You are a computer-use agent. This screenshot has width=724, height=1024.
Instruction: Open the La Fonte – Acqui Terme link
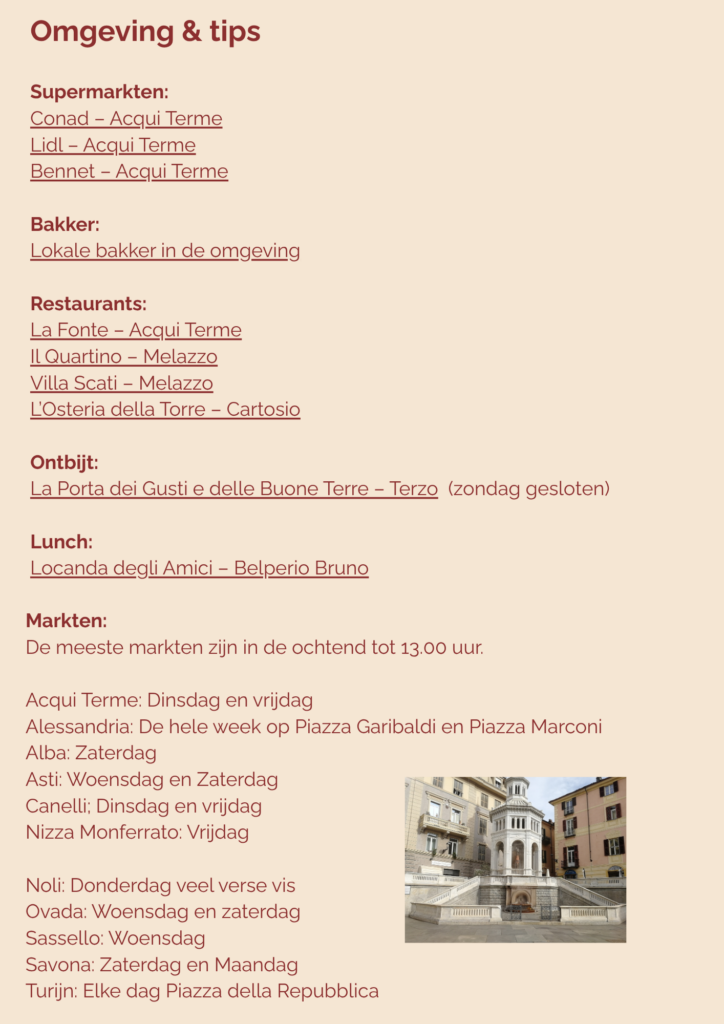tap(136, 330)
